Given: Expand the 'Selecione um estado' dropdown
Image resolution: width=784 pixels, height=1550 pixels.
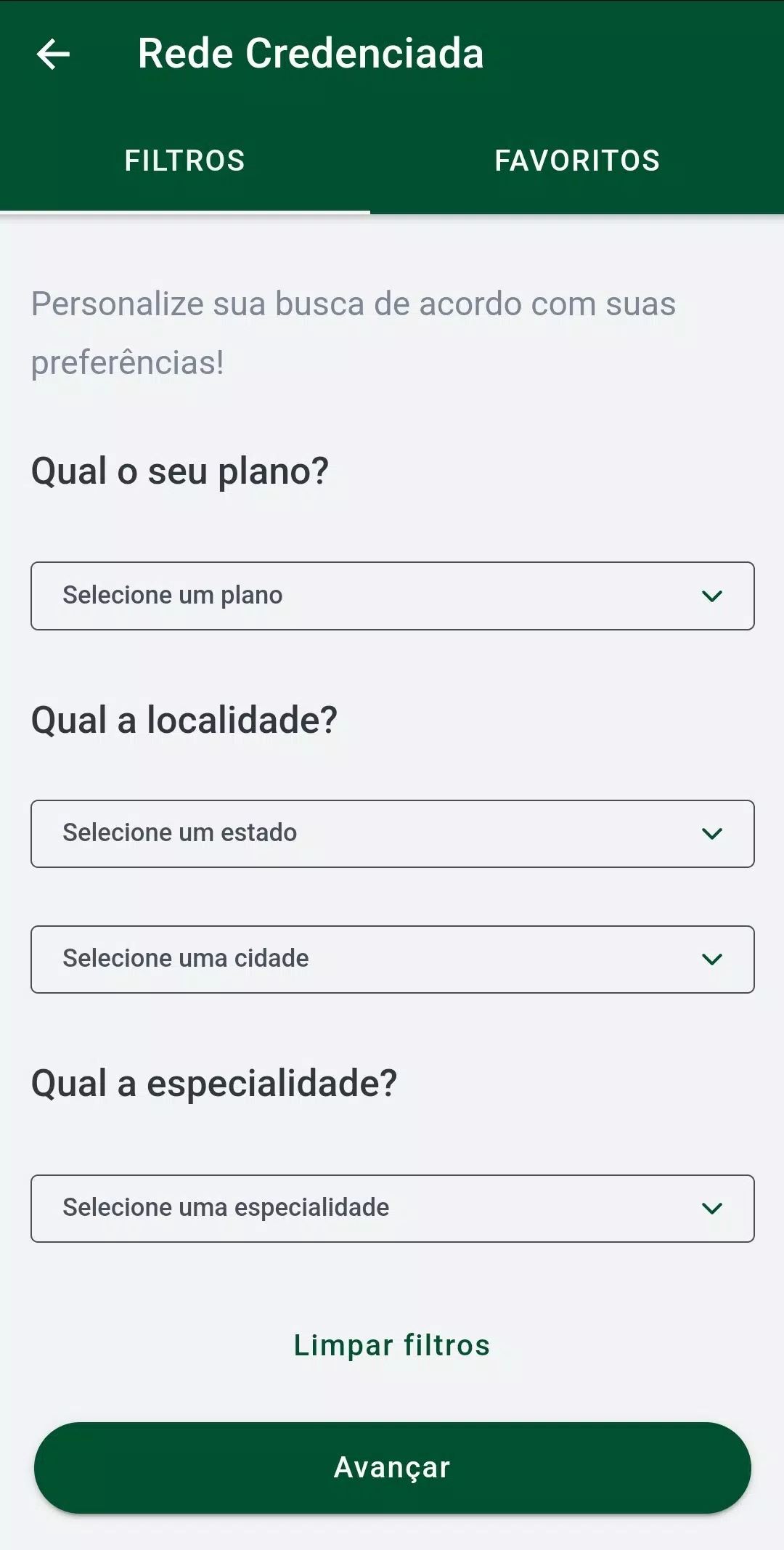Looking at the screenshot, I should click(x=392, y=834).
